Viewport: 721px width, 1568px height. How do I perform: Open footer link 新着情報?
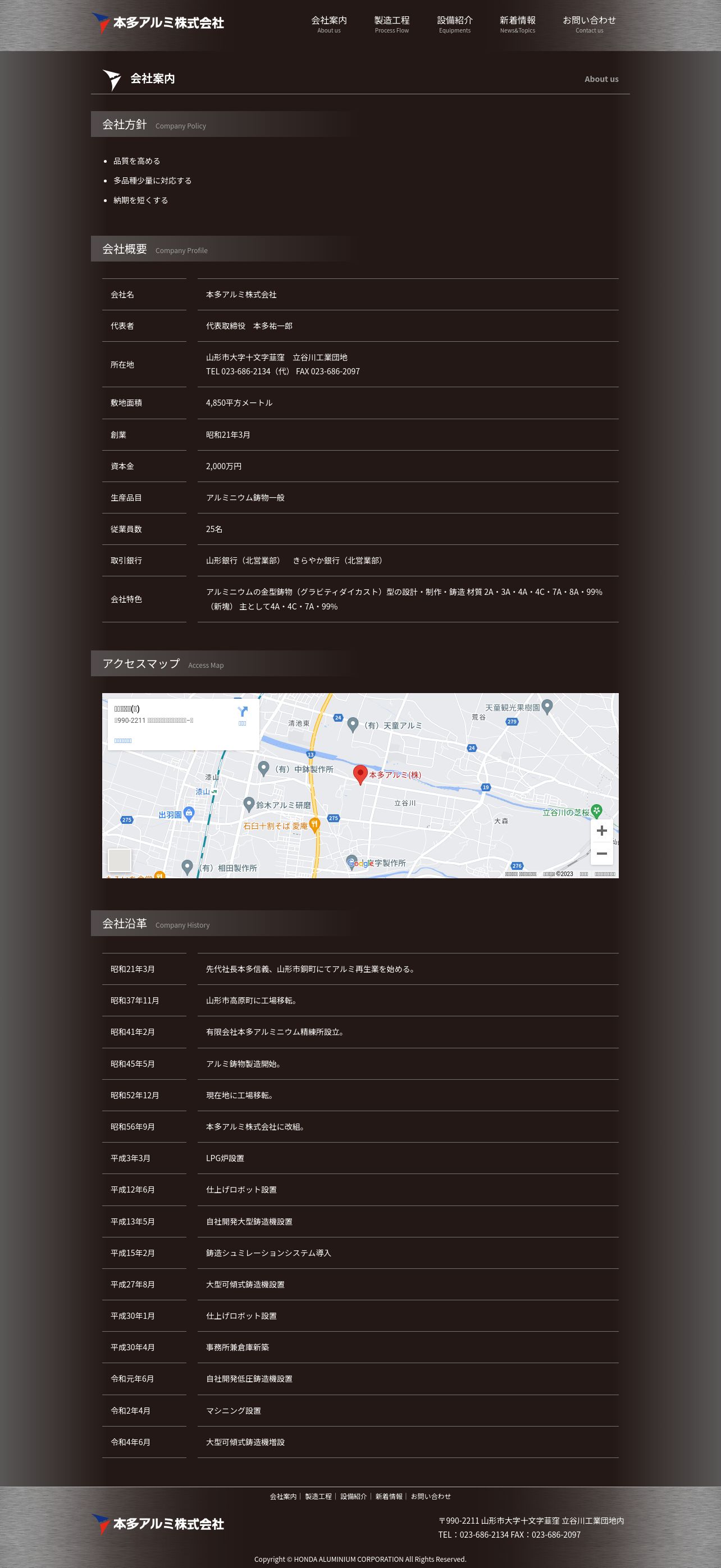(389, 1496)
